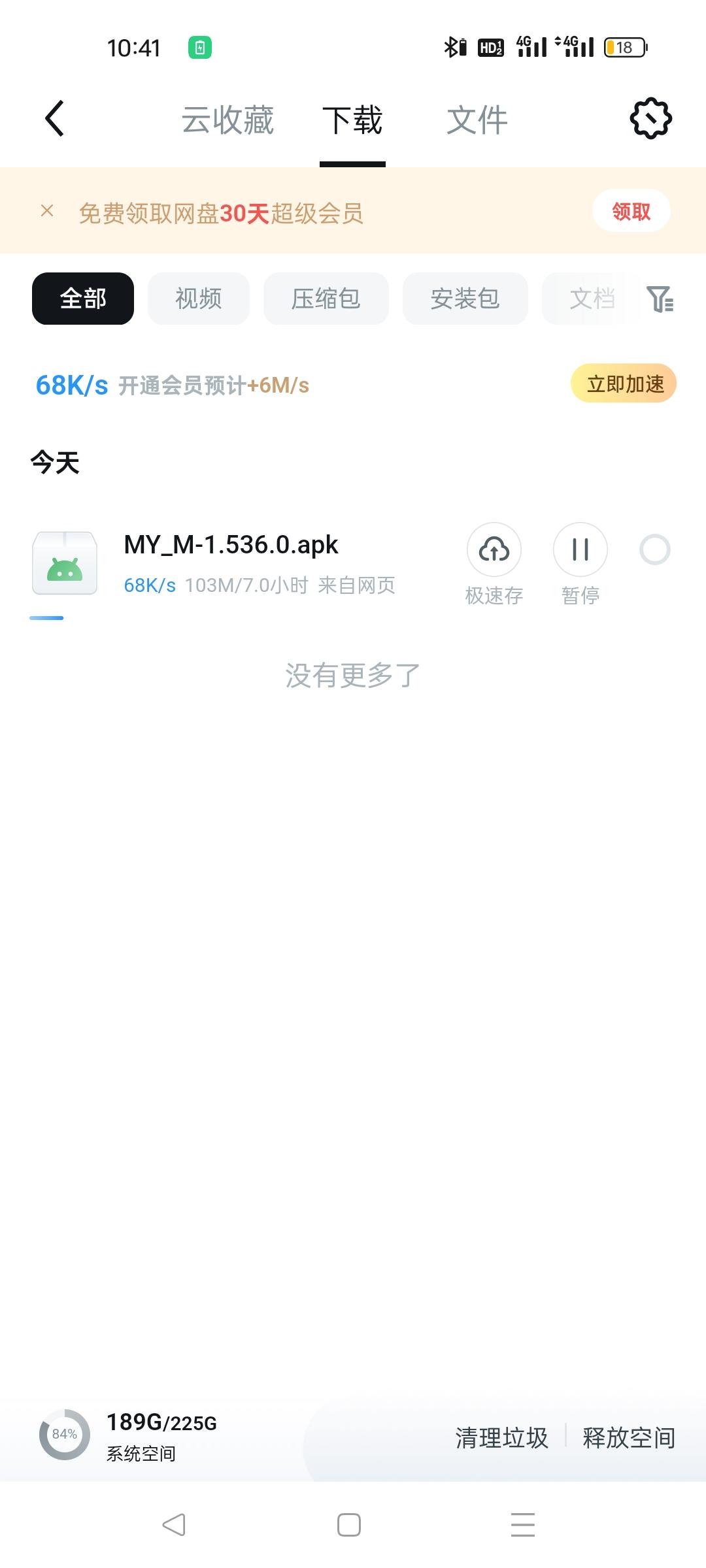This screenshot has width=706, height=1568.
Task: Tap 清理垃圾 to clean junk files
Action: [x=501, y=1438]
